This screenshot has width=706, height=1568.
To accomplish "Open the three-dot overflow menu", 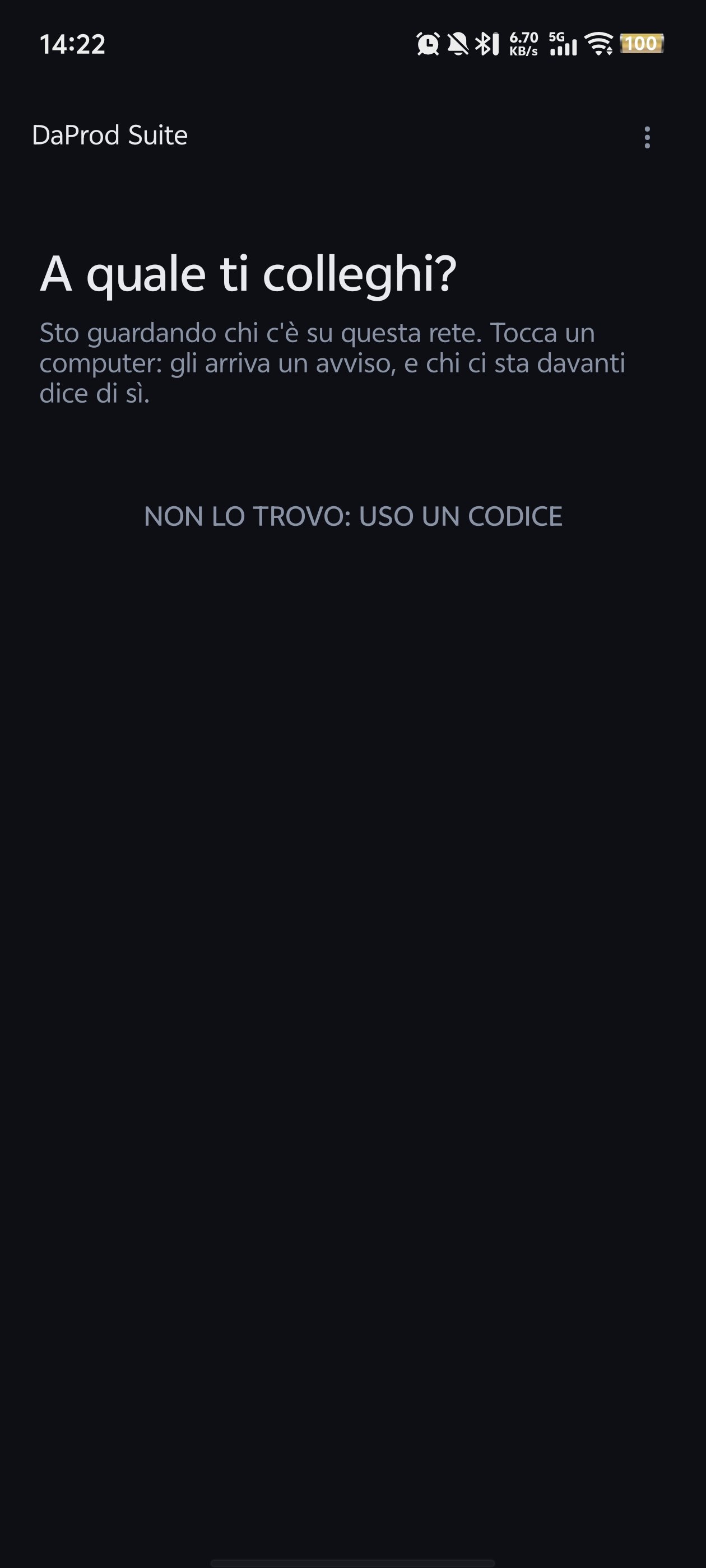I will pos(647,137).
